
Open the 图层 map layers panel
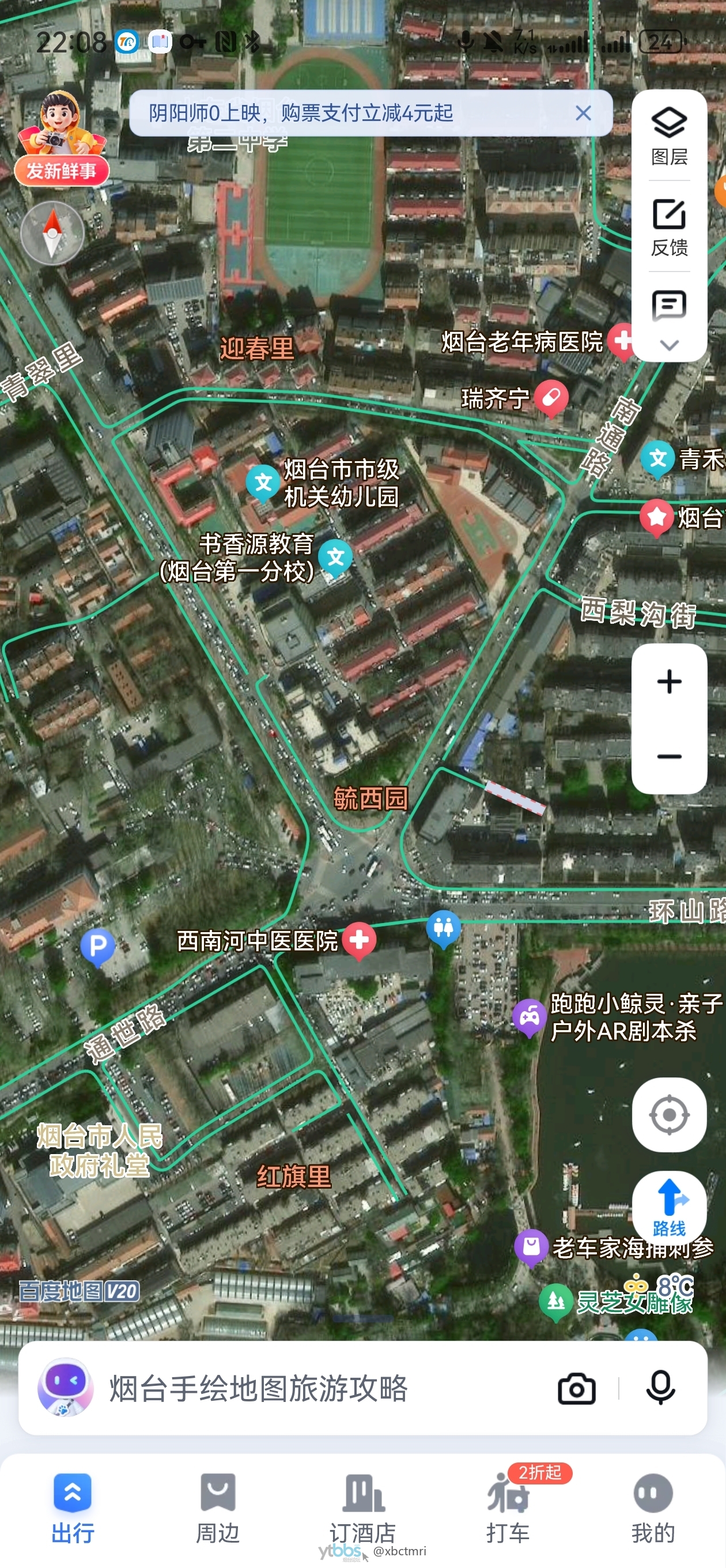[669, 135]
